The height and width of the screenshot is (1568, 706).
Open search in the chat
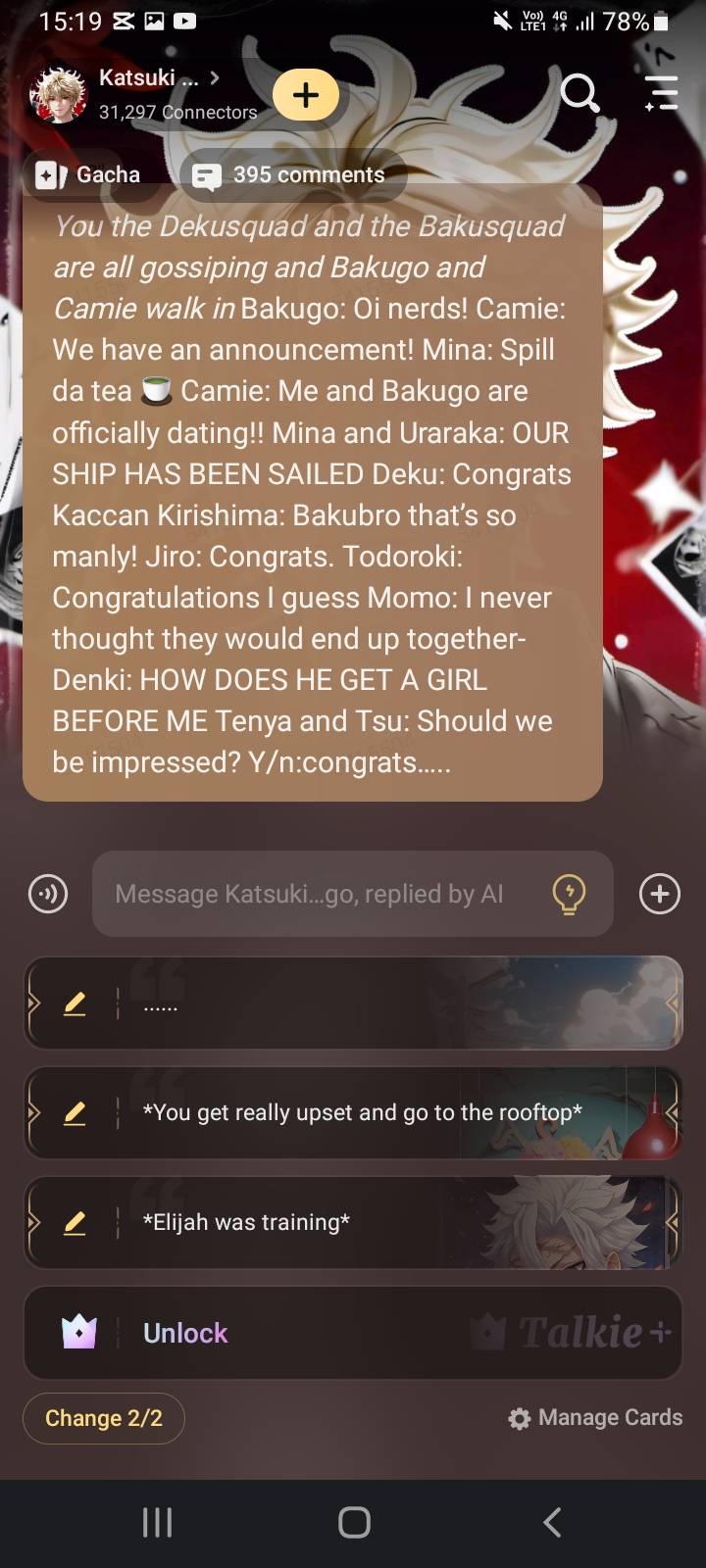(580, 94)
